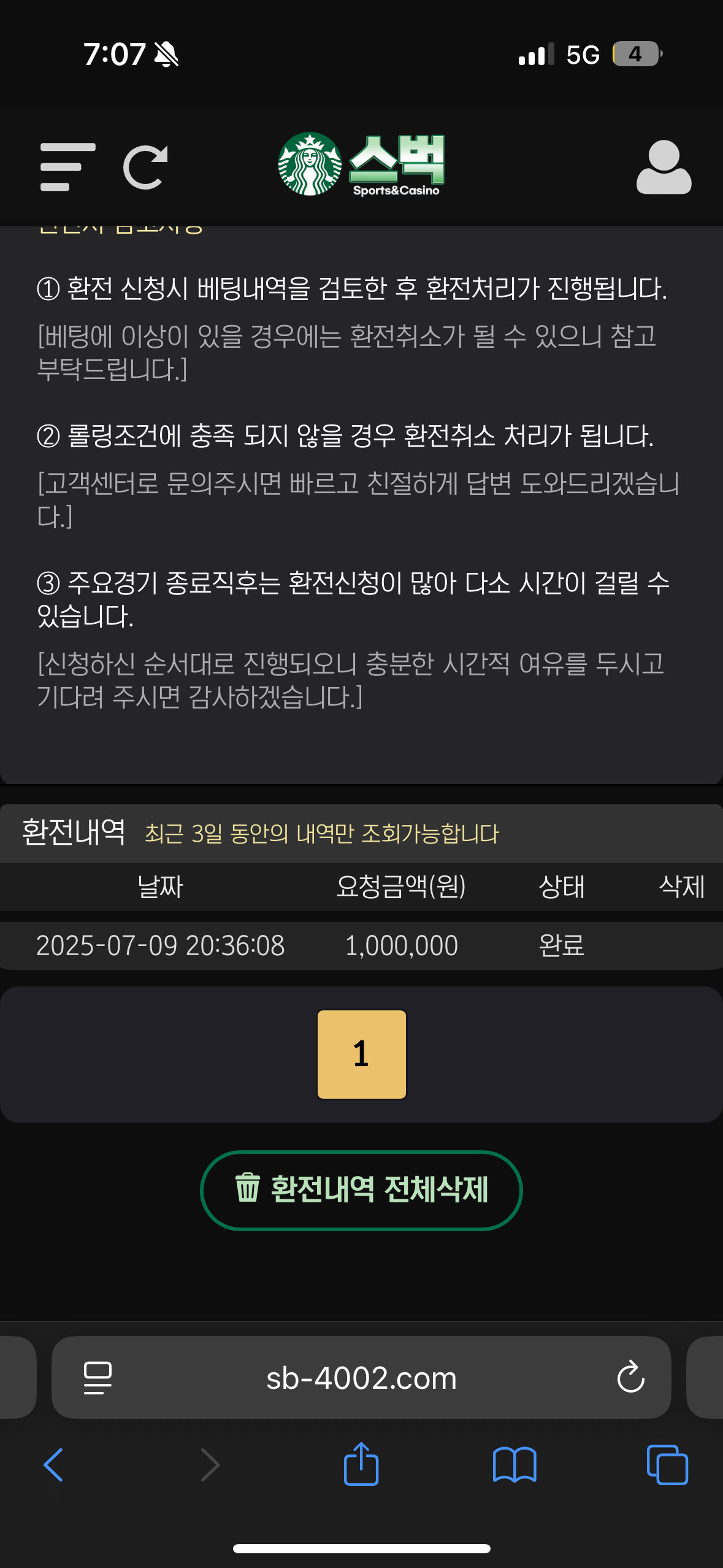The image size is (723, 1568).
Task: Open the user profile icon
Action: pyautogui.click(x=664, y=167)
